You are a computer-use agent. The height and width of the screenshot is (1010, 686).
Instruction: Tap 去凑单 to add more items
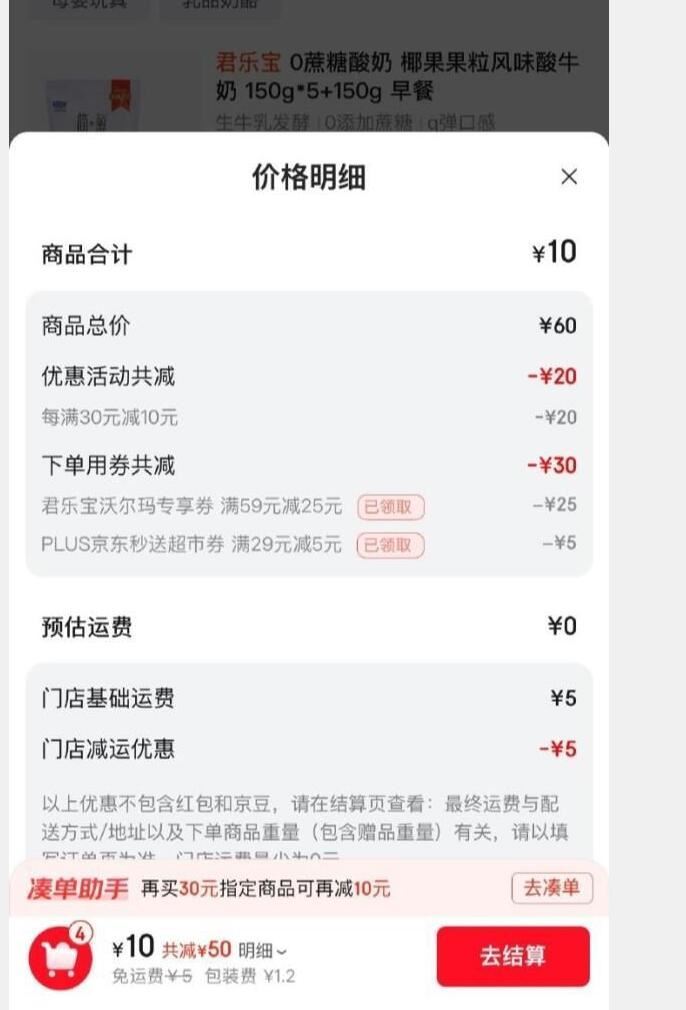(552, 888)
